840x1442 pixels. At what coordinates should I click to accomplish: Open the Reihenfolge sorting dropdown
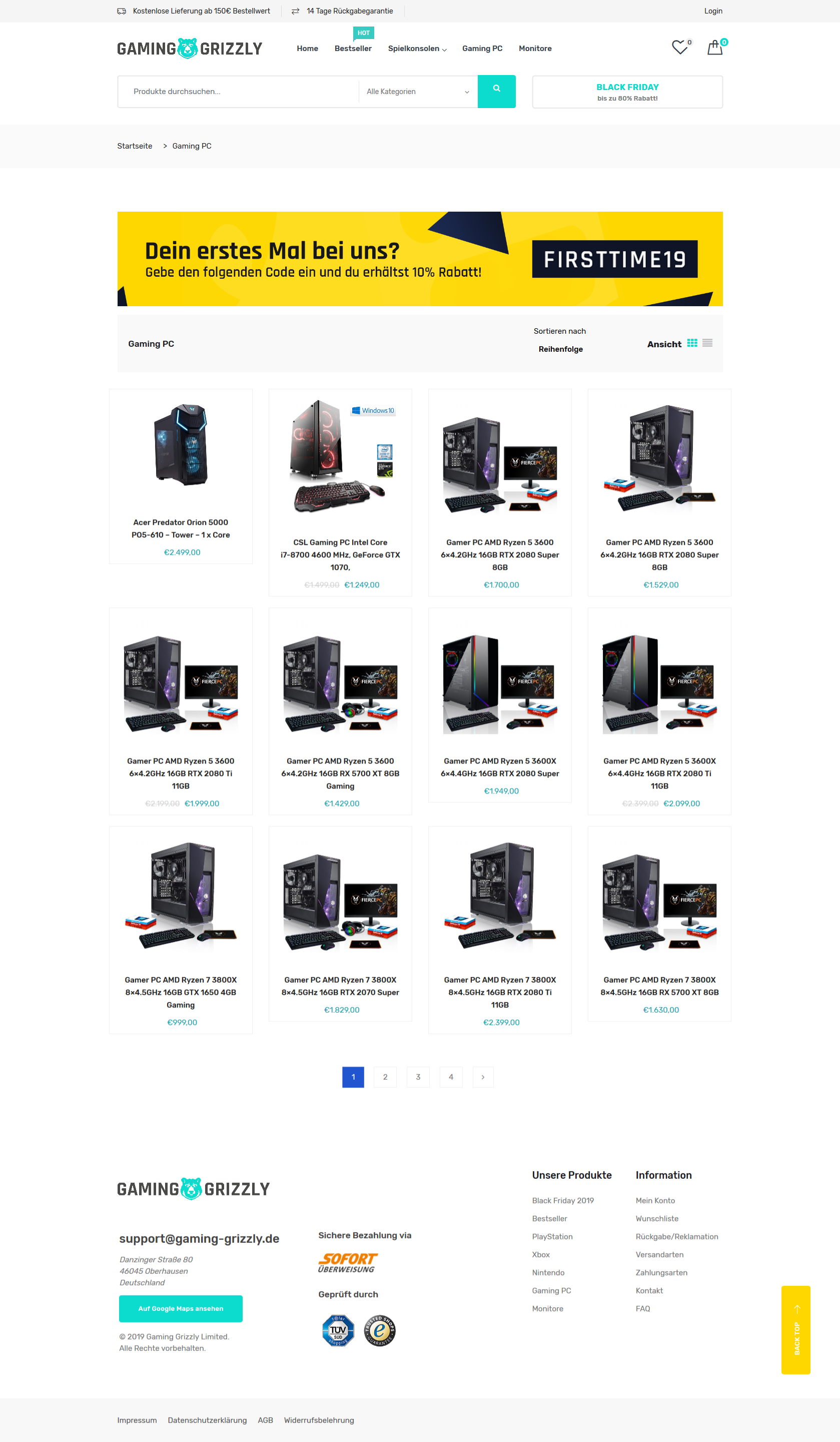point(560,349)
